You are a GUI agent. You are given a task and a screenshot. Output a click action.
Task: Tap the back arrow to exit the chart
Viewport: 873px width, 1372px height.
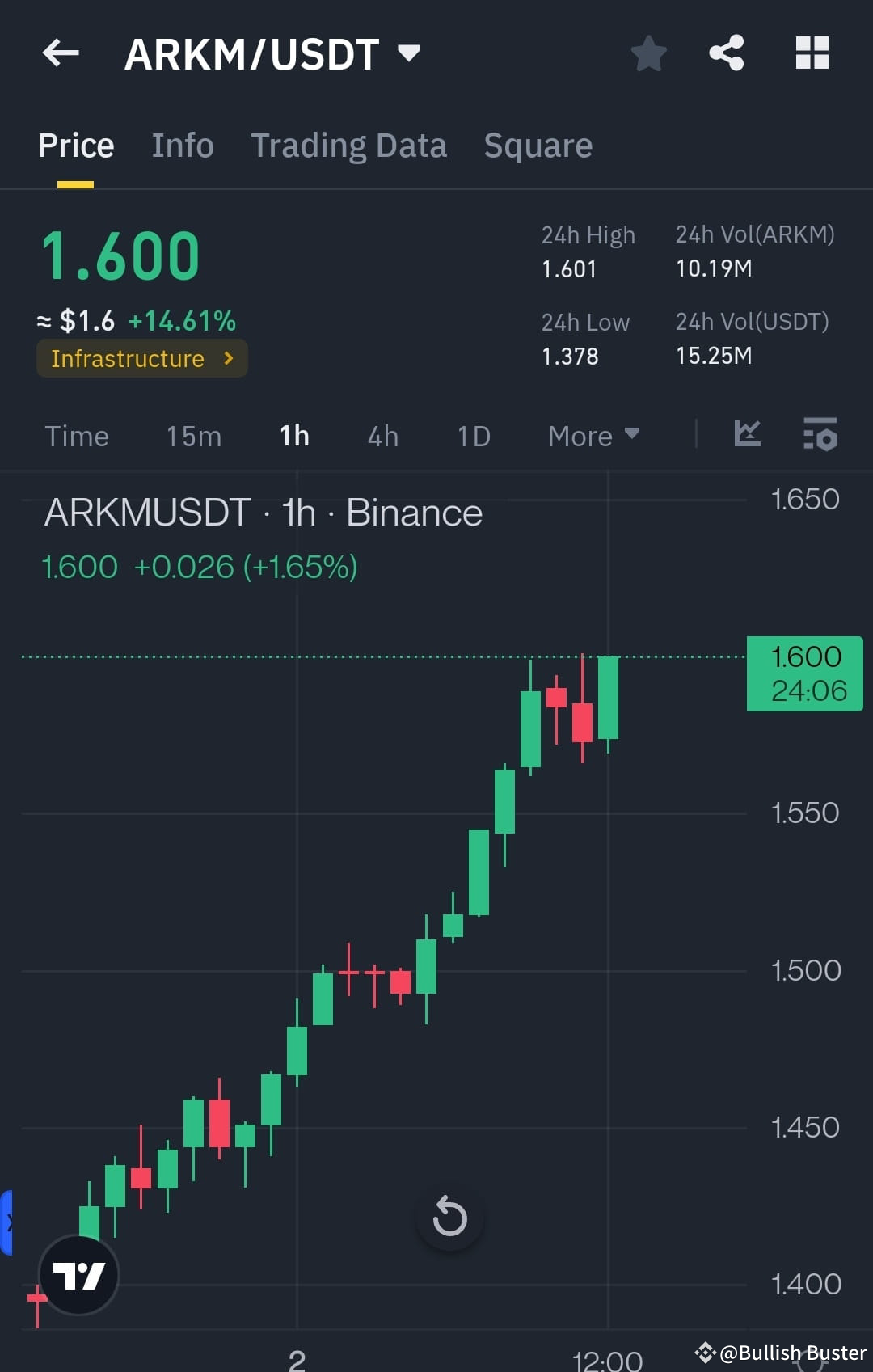point(60,53)
